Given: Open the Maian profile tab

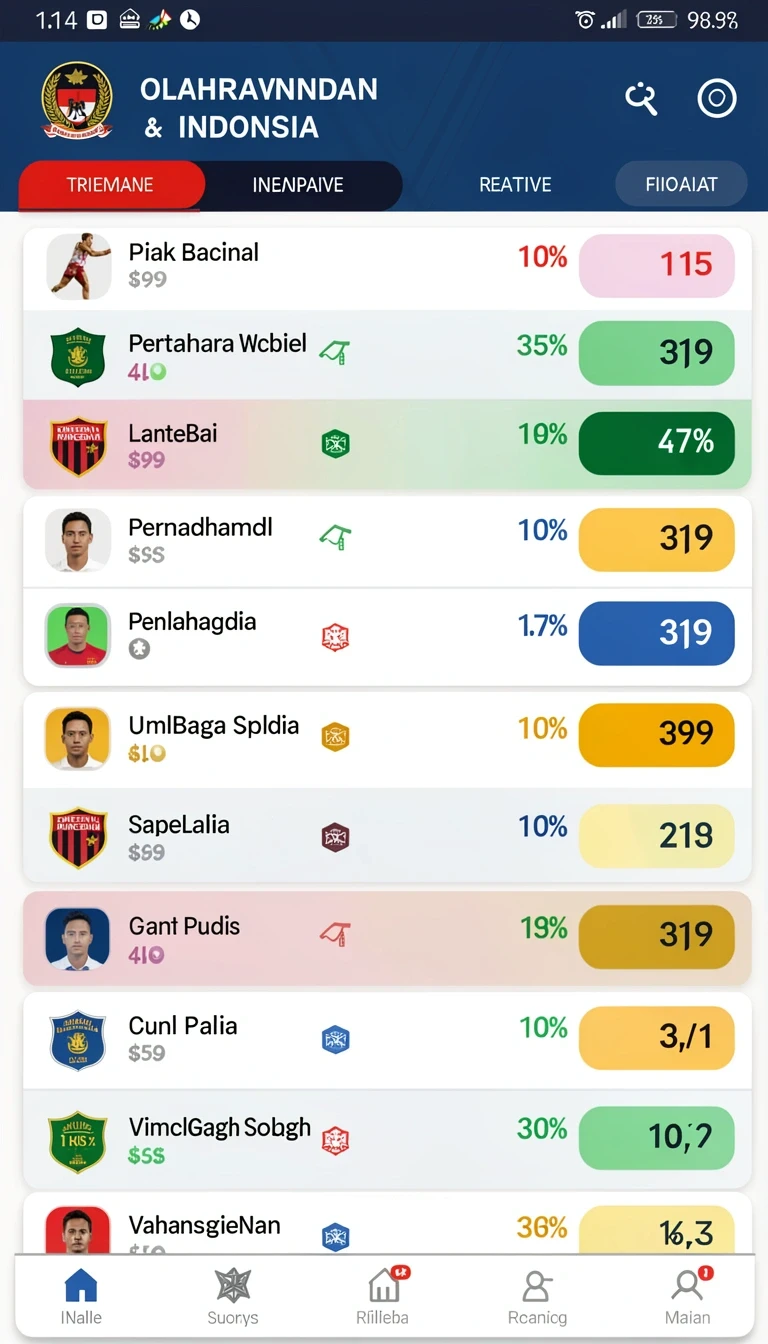Looking at the screenshot, I should pos(688,1296).
